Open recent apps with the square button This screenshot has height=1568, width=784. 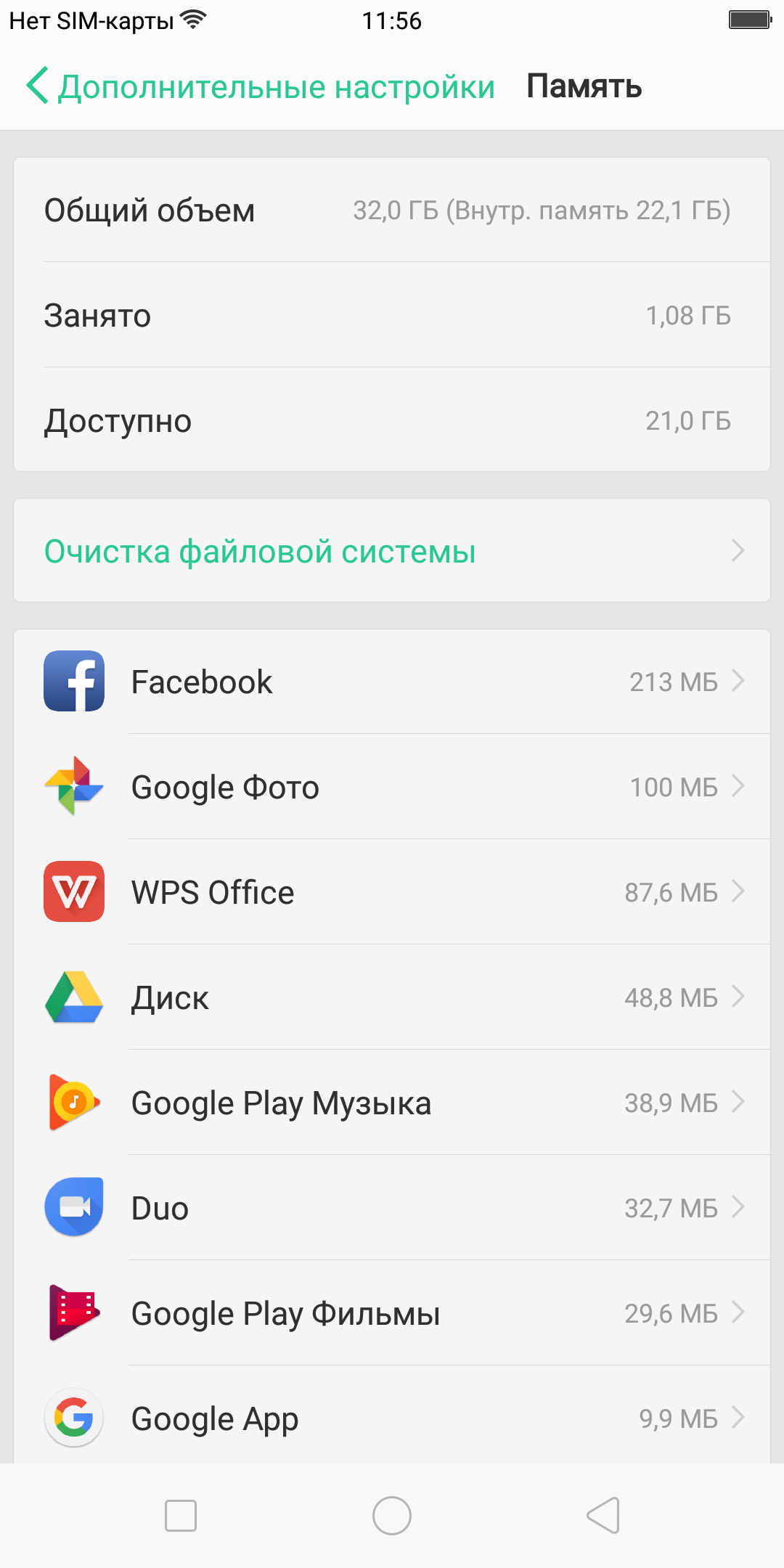181,1516
